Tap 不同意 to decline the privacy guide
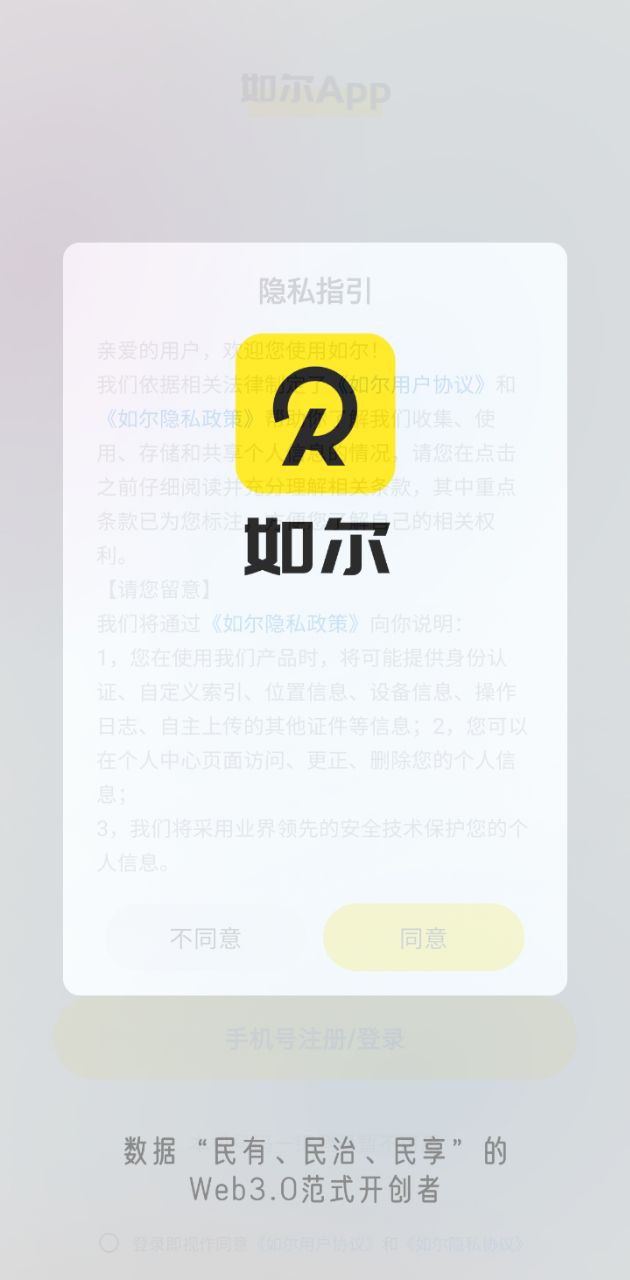The width and height of the screenshot is (630, 1280). tap(206, 937)
